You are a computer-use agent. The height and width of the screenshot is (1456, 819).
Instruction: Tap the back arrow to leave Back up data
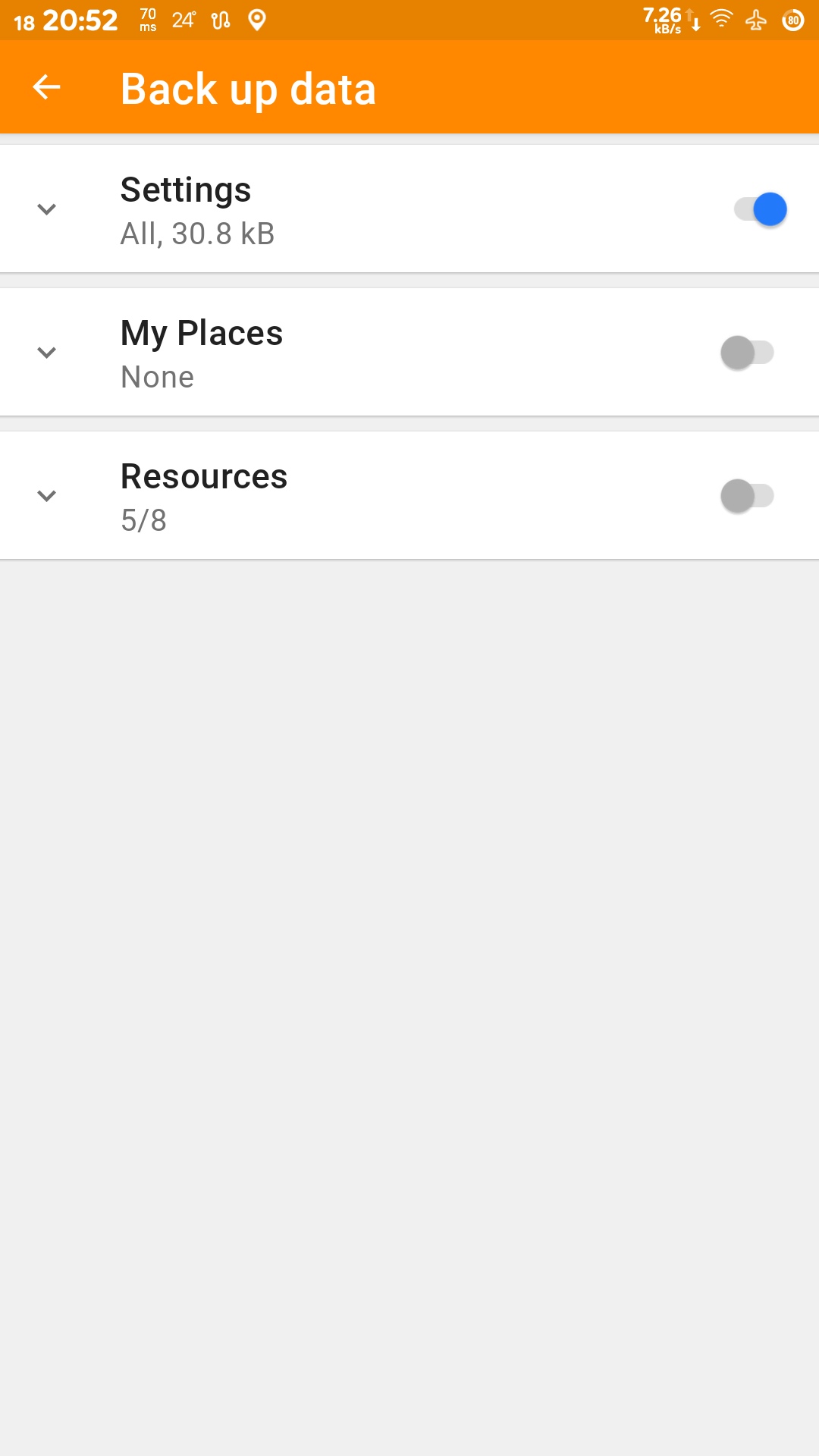tap(45, 86)
